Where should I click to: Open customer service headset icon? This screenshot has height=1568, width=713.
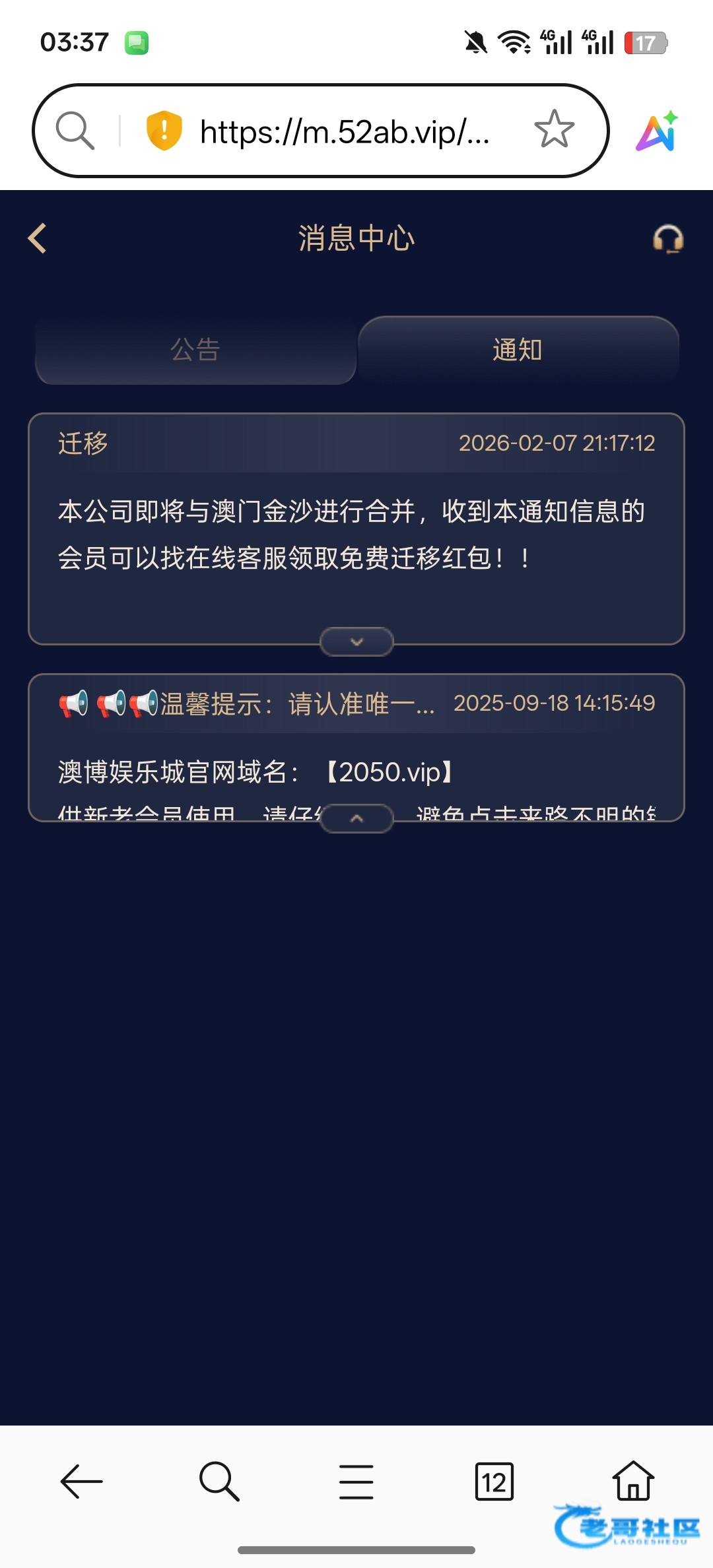click(x=667, y=239)
